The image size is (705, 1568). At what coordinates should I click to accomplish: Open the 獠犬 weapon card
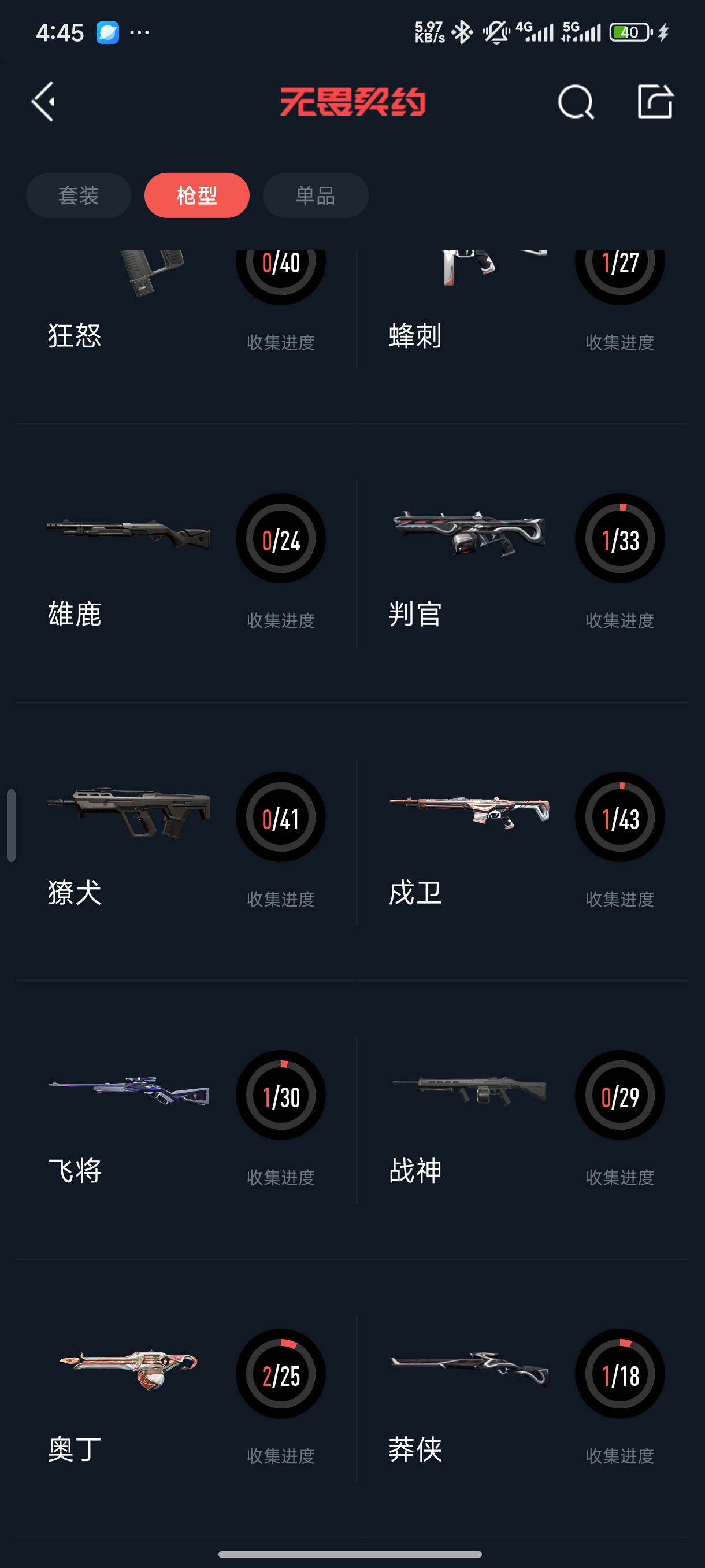click(x=183, y=842)
